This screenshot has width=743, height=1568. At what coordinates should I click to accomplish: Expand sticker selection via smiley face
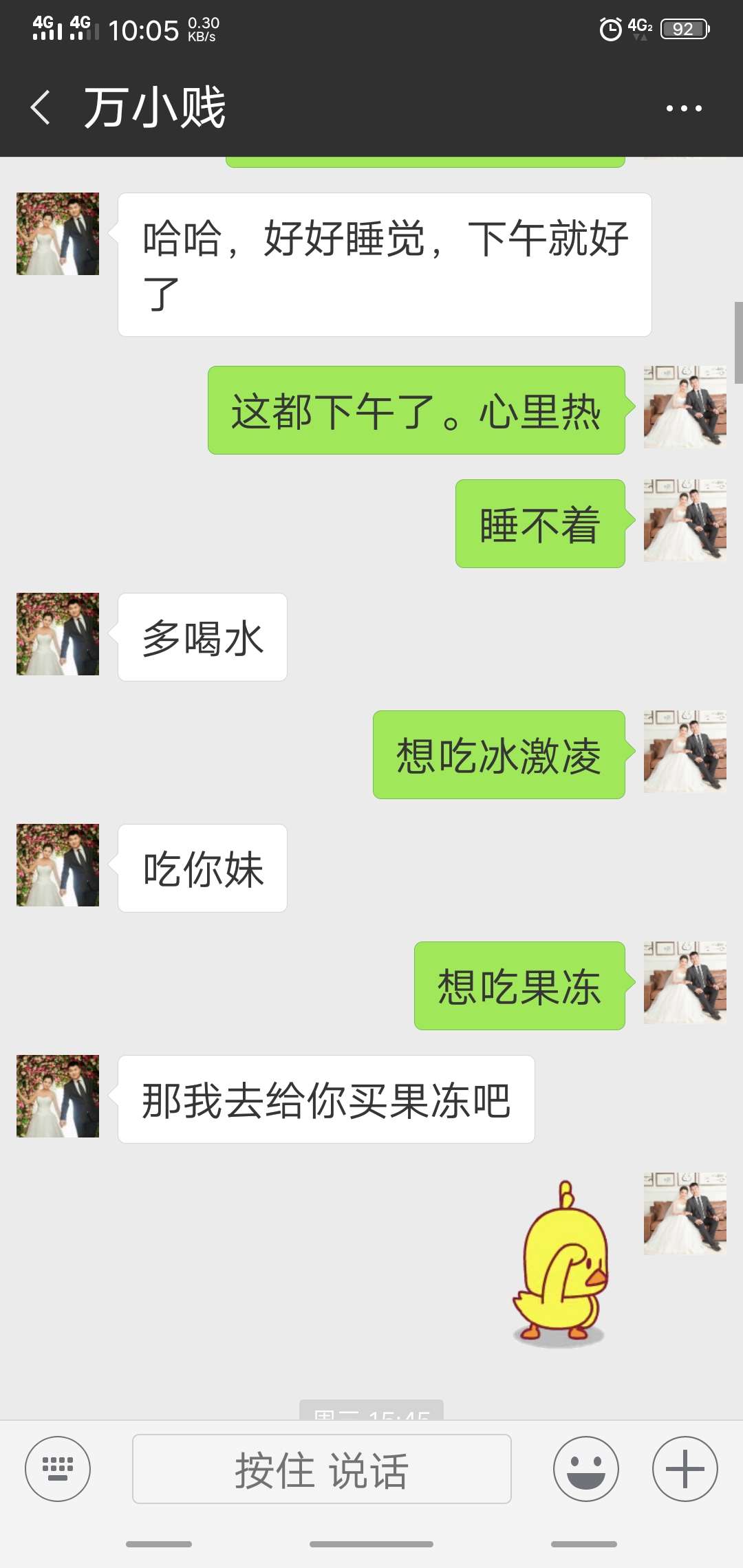(x=584, y=1469)
